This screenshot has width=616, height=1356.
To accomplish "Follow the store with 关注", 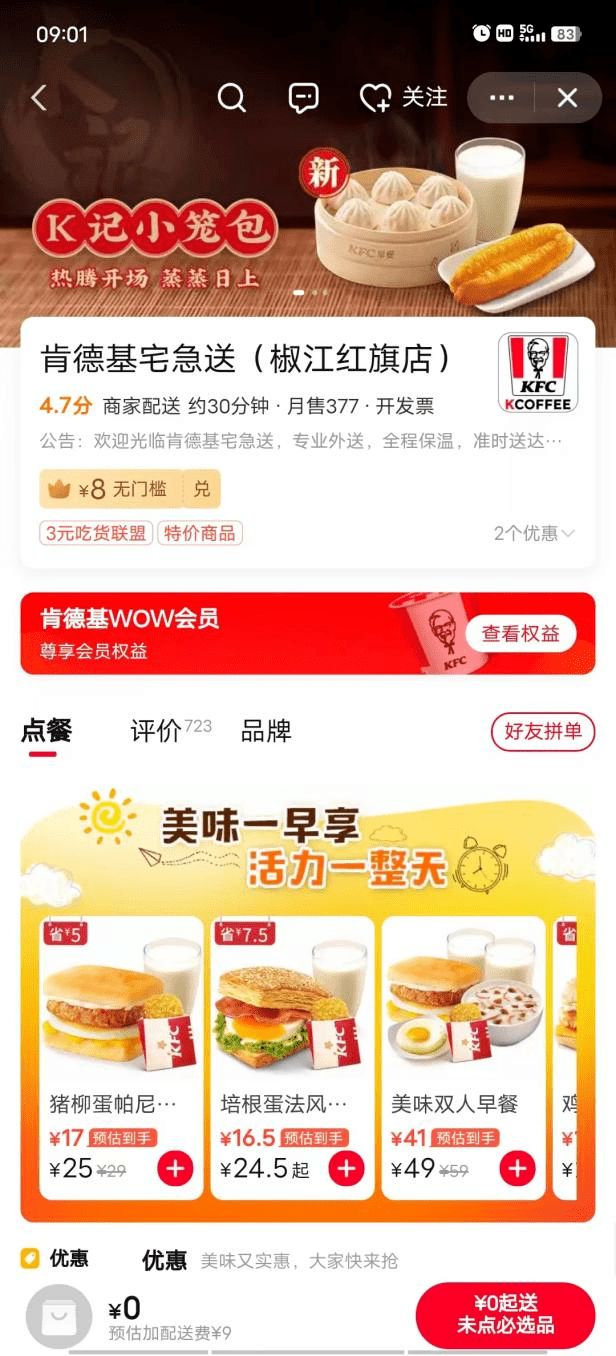I will pyautogui.click(x=404, y=98).
